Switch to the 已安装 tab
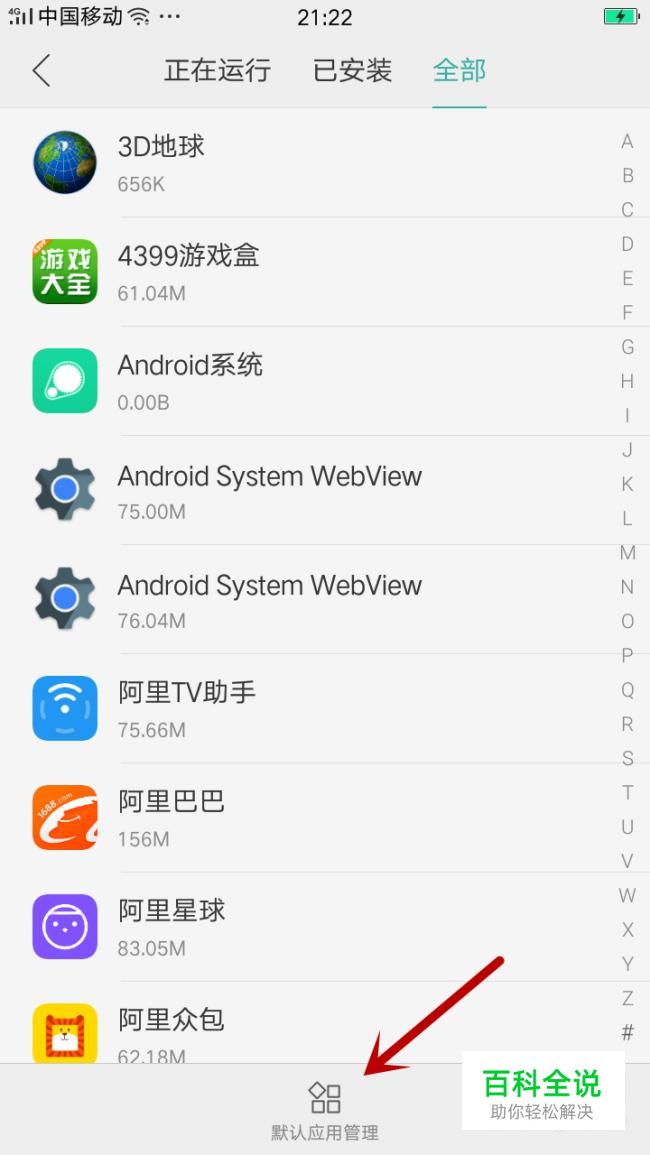Image resolution: width=650 pixels, height=1155 pixels. [352, 71]
